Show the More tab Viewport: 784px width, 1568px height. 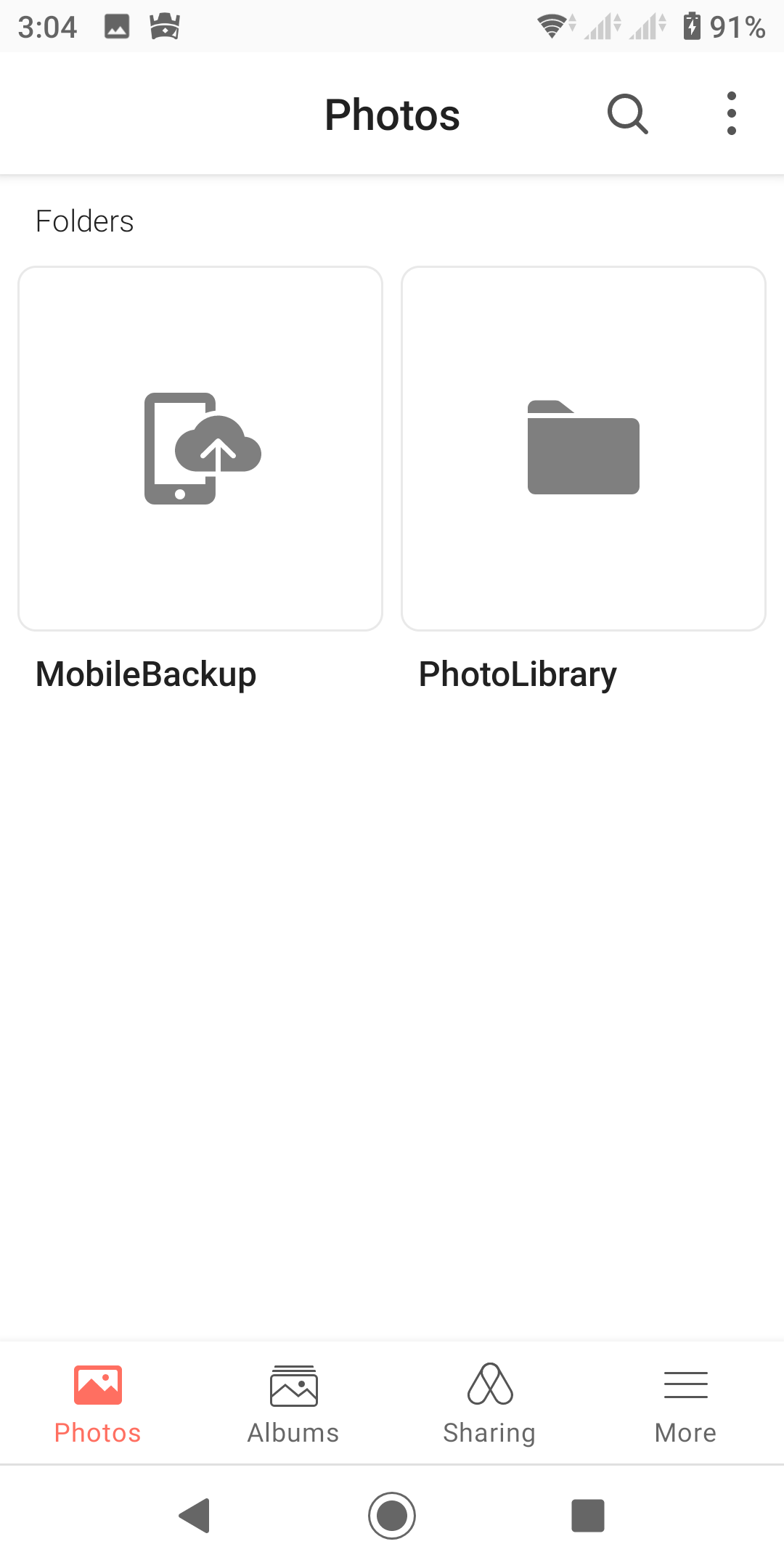(x=685, y=1402)
